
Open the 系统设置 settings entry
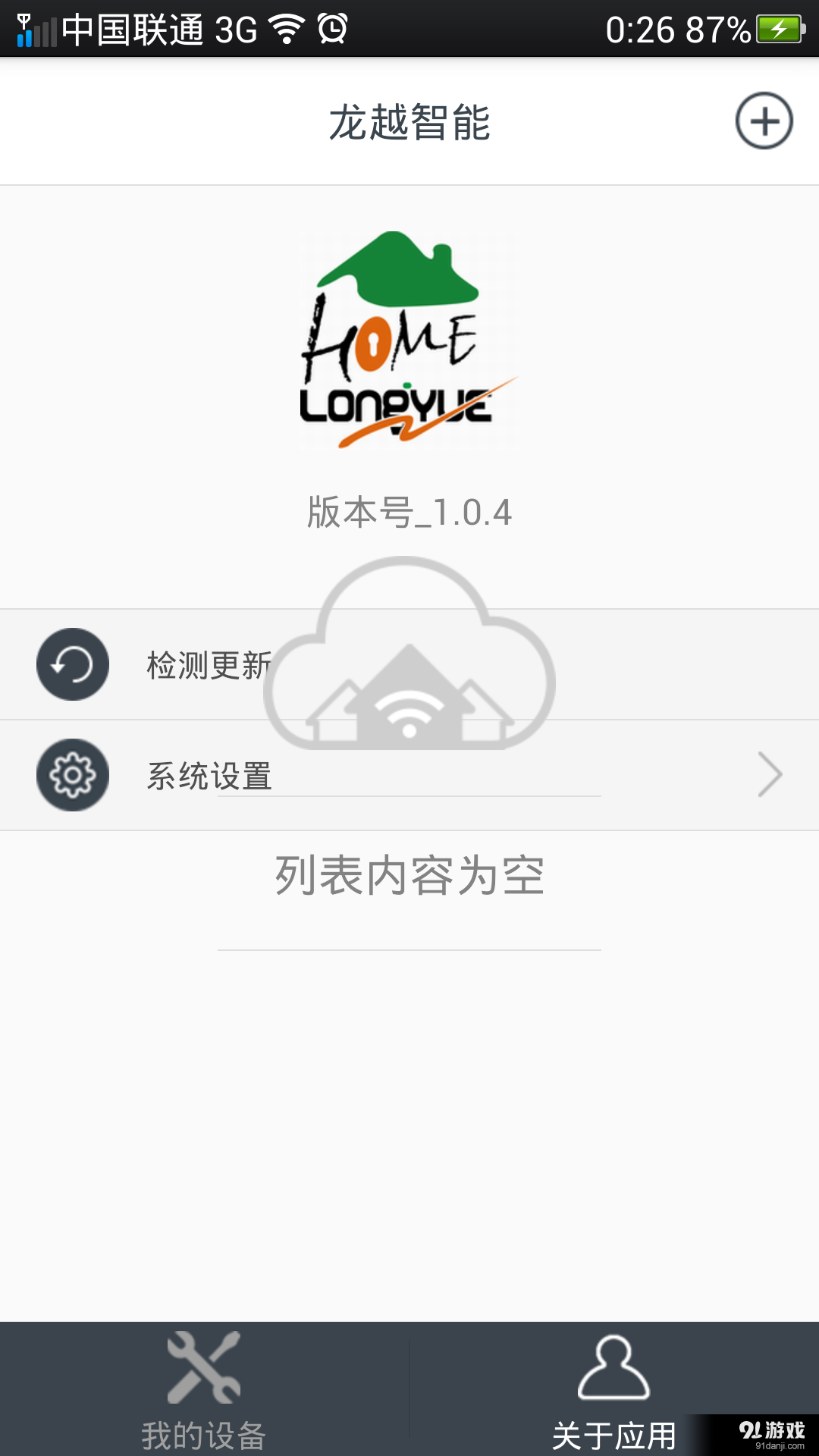pyautogui.click(x=303, y=774)
